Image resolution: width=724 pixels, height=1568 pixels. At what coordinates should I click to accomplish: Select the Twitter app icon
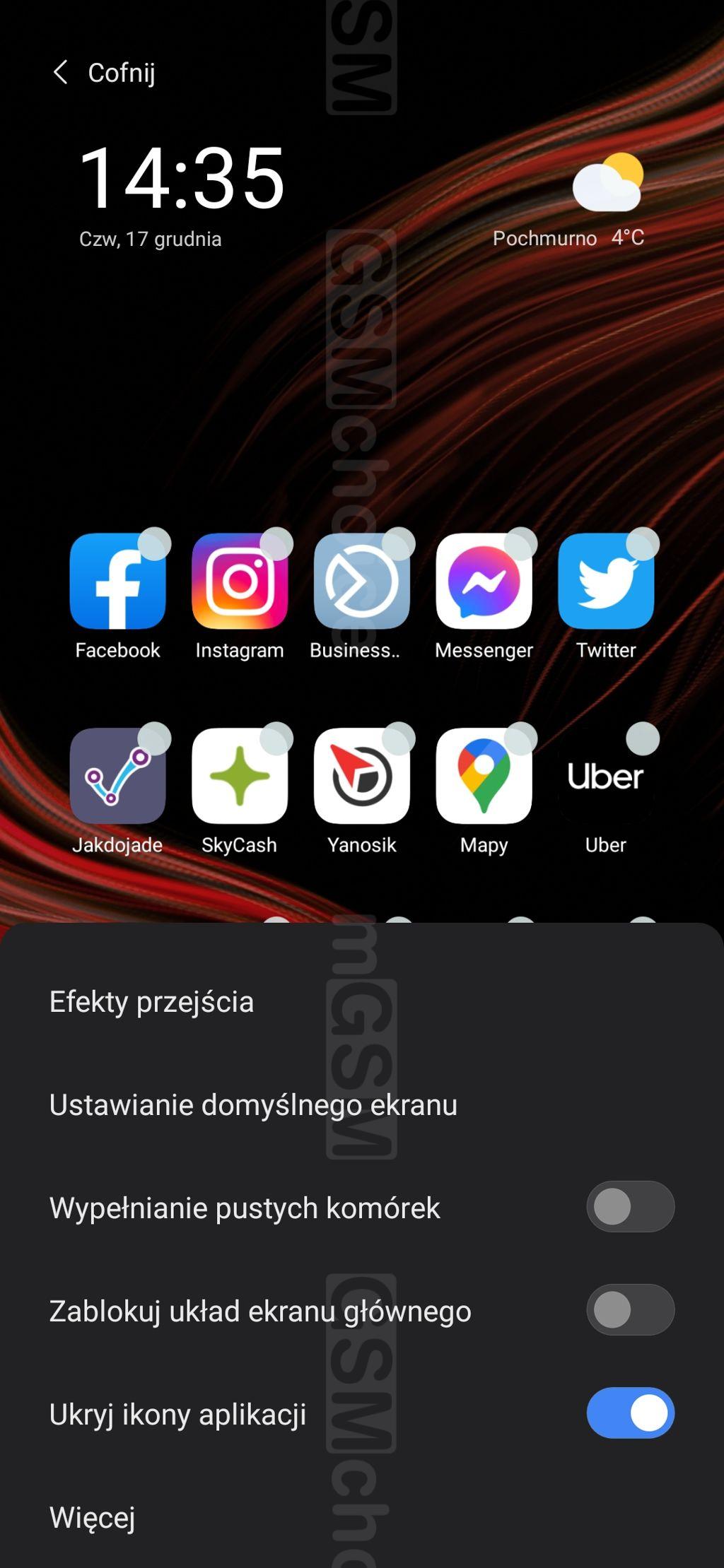[606, 582]
